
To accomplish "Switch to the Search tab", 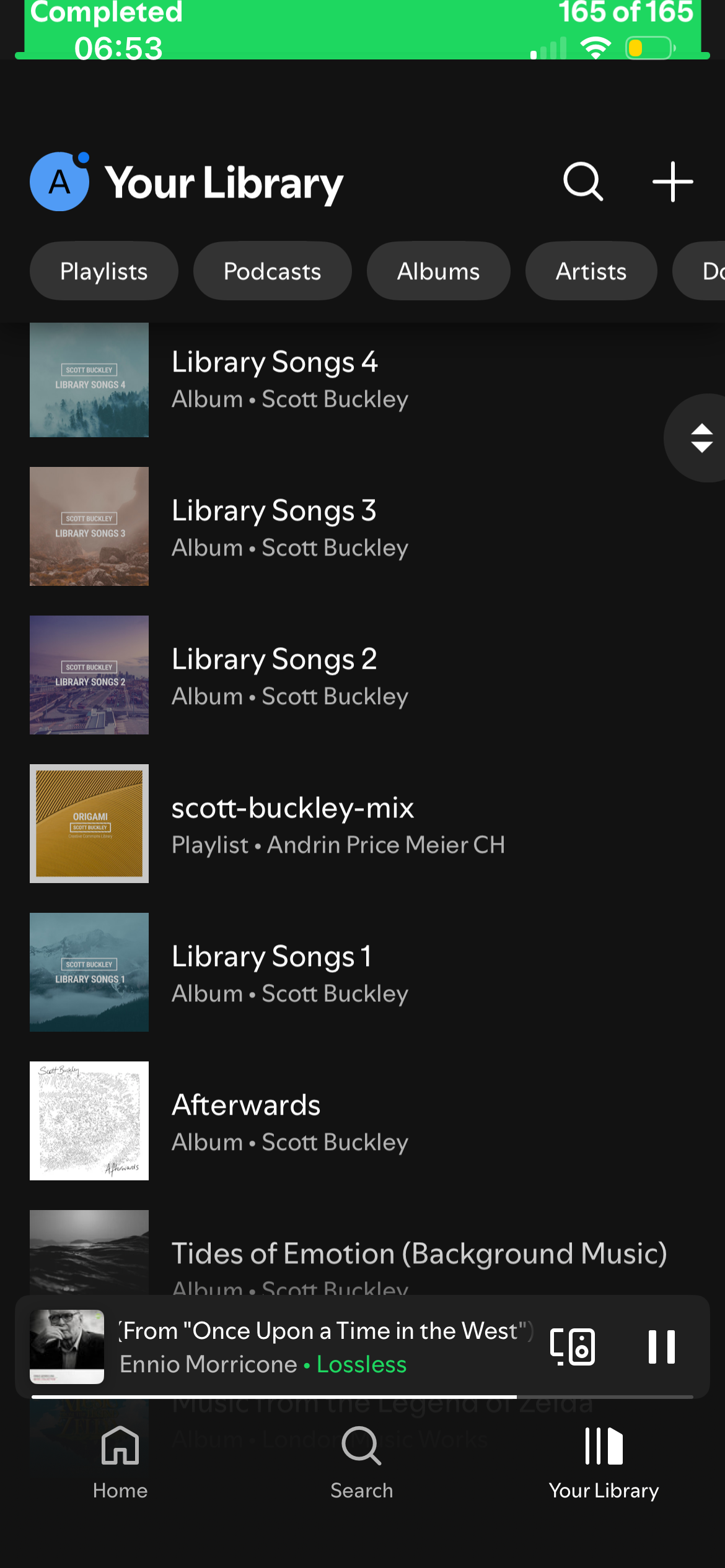I will tap(361, 1461).
